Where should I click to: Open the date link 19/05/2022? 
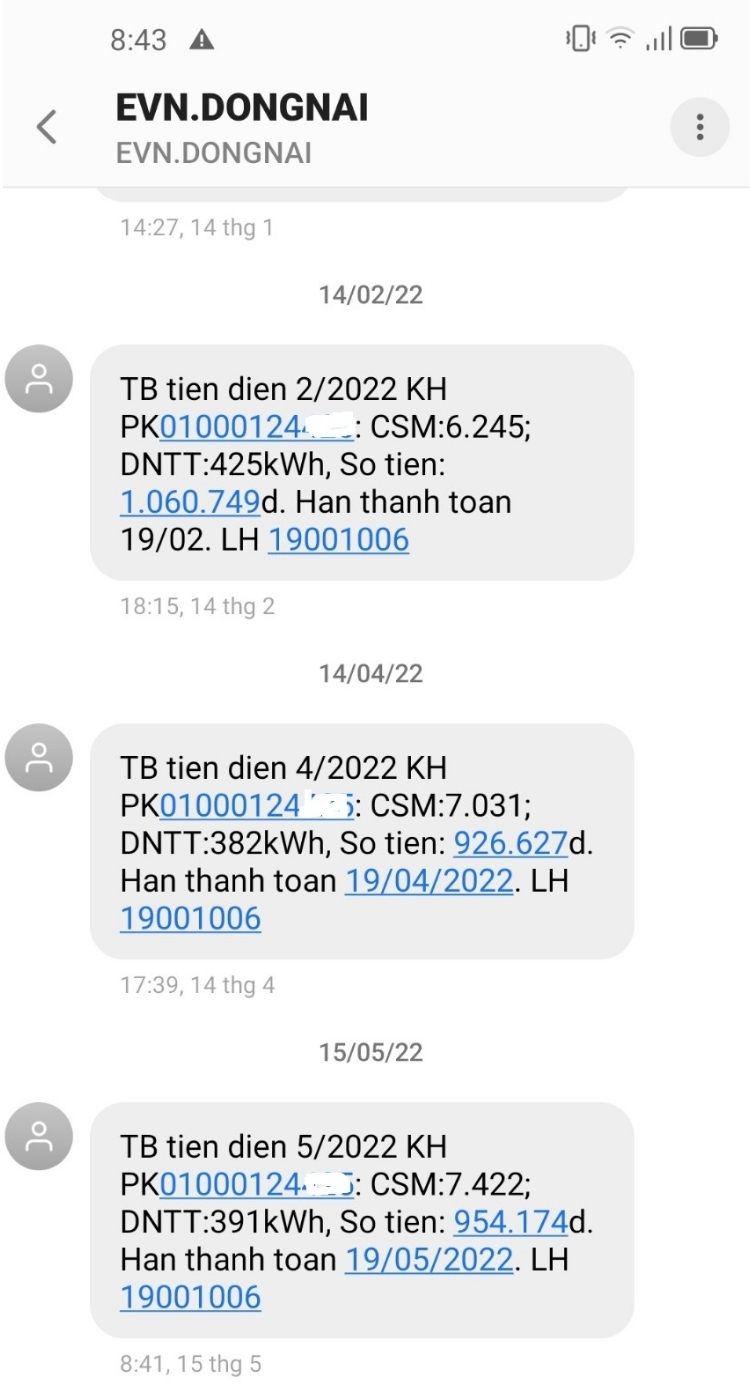[429, 1260]
